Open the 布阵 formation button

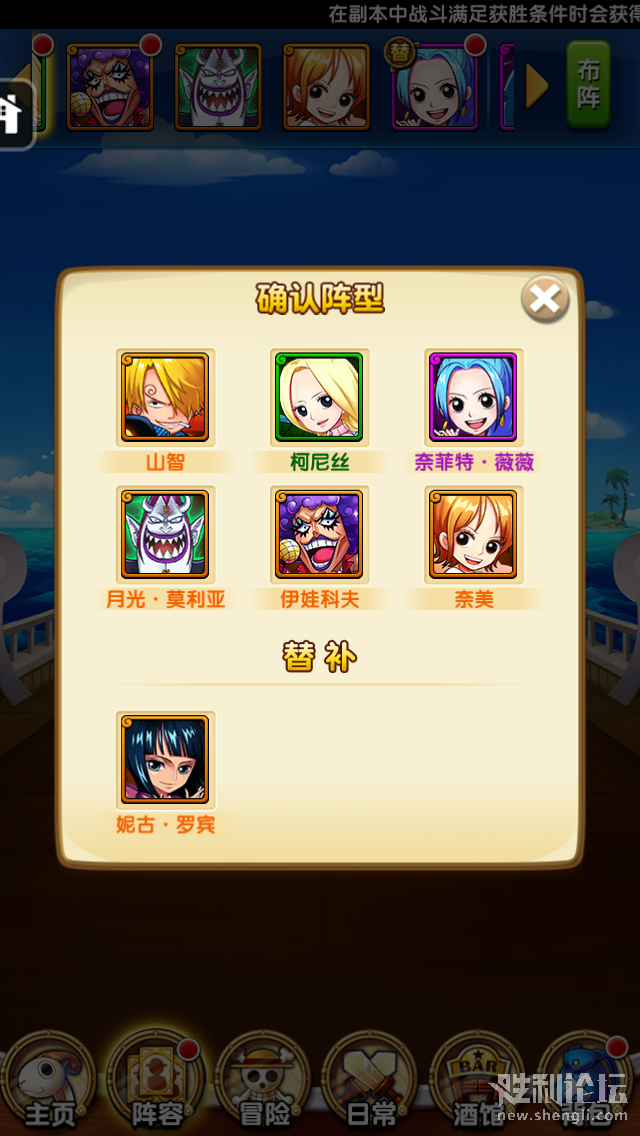tap(589, 85)
